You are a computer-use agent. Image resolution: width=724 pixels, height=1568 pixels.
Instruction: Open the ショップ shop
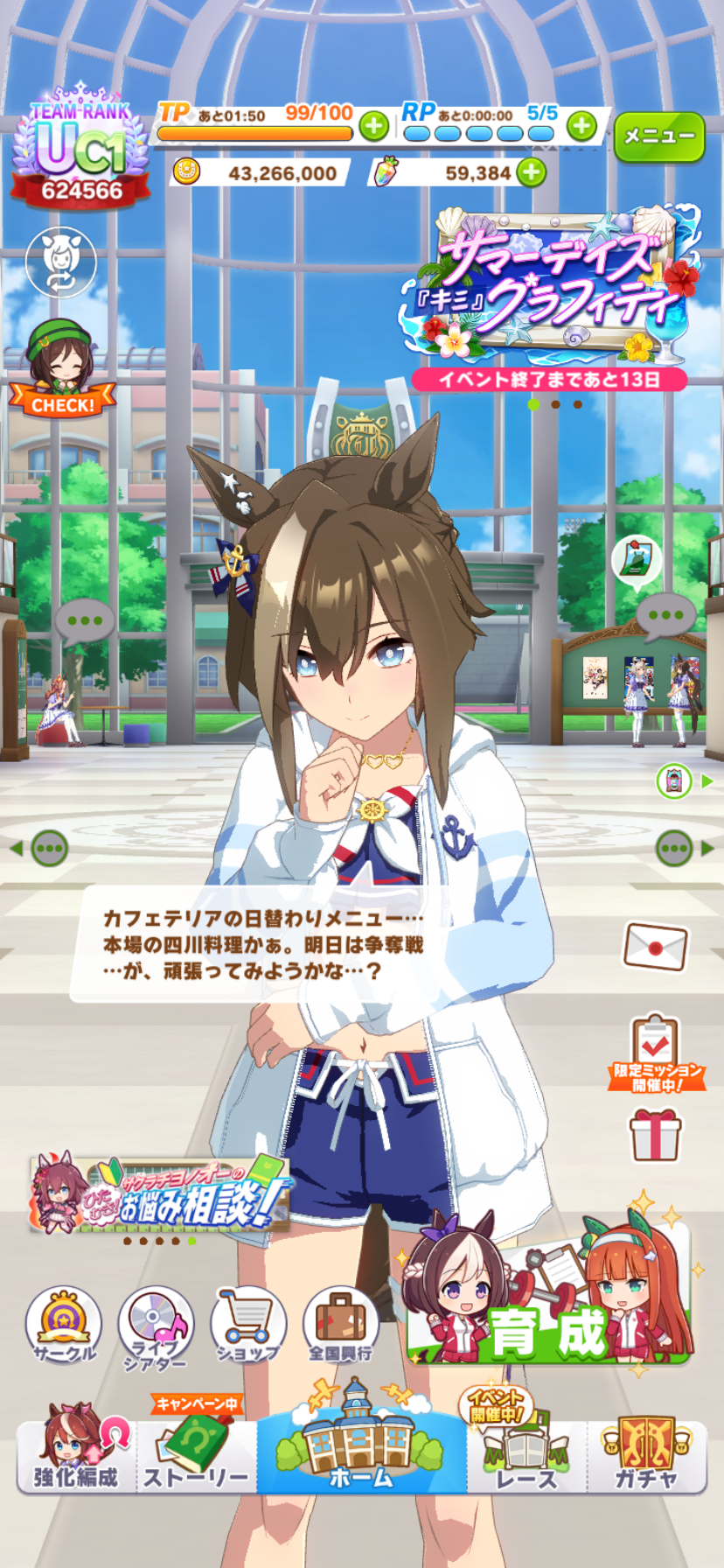(248, 1326)
